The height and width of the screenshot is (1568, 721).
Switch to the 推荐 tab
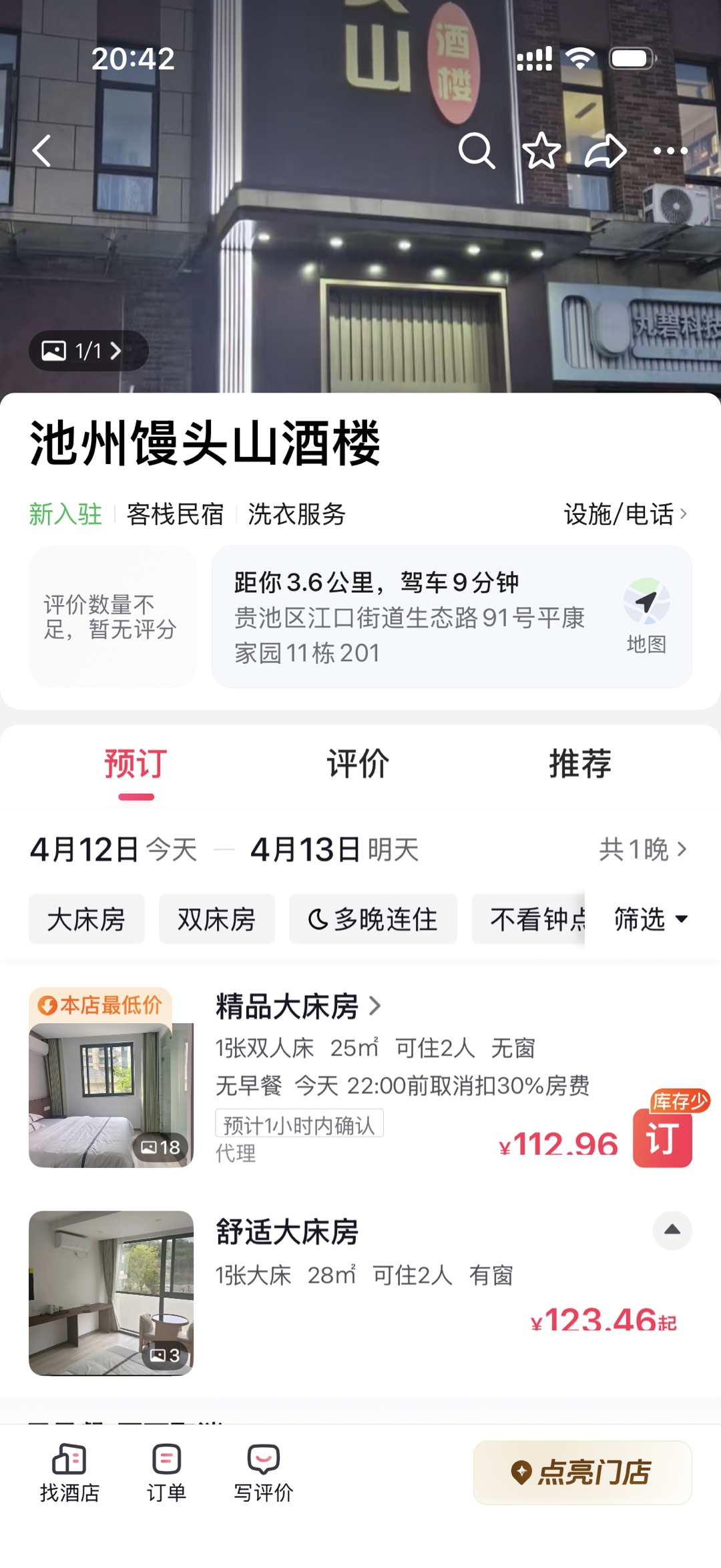[x=579, y=764]
